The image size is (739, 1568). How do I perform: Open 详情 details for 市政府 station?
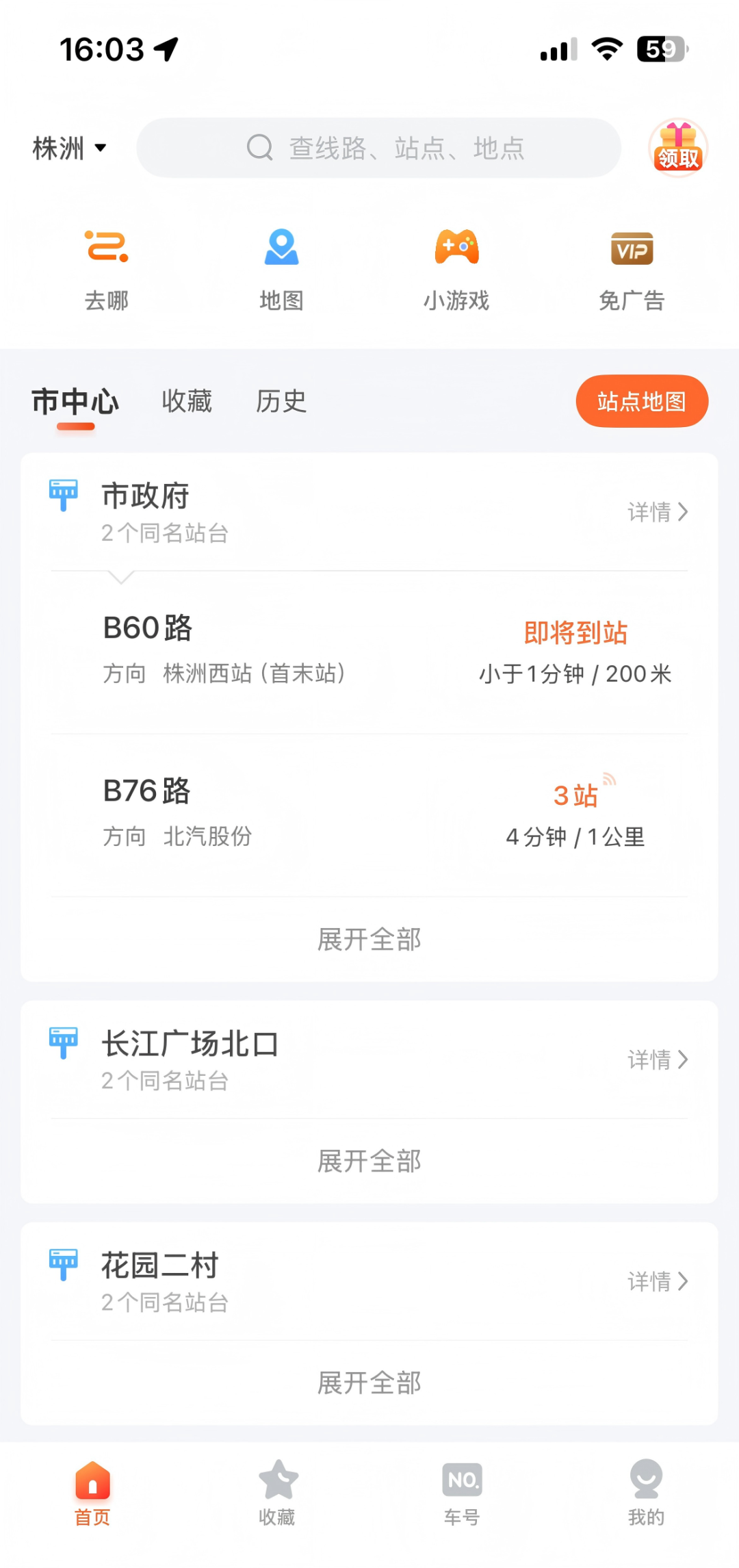pyautogui.click(x=658, y=511)
